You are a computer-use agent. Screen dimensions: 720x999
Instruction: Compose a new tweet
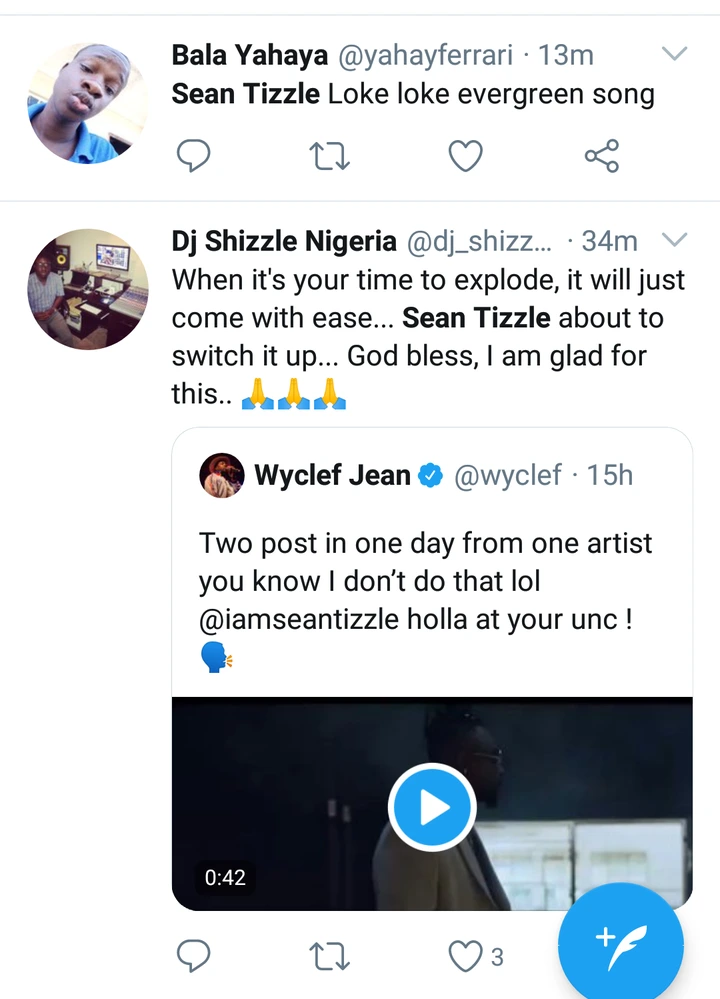coord(621,942)
